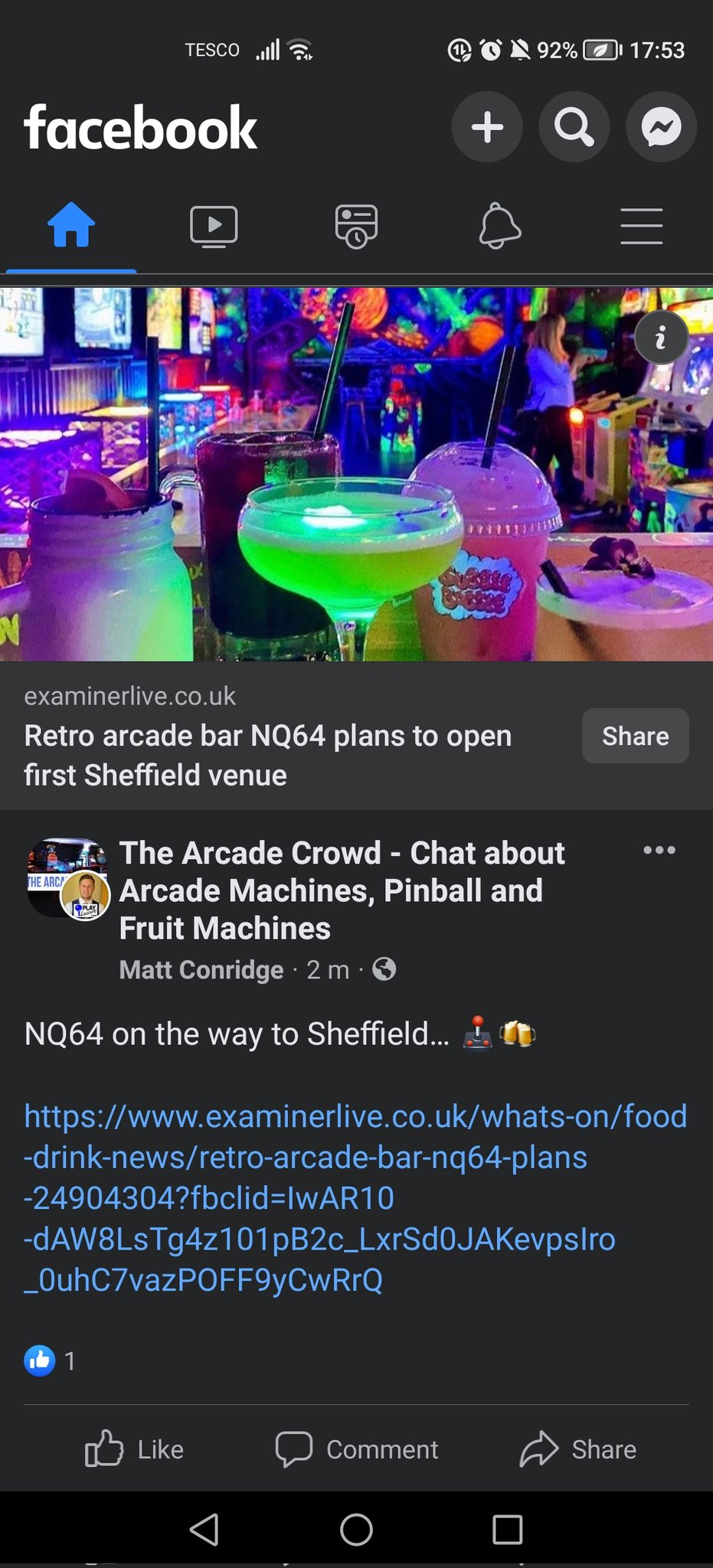This screenshot has width=713, height=1568.
Task: Open the examinerlive.co.uk URL link
Action: 355,1197
